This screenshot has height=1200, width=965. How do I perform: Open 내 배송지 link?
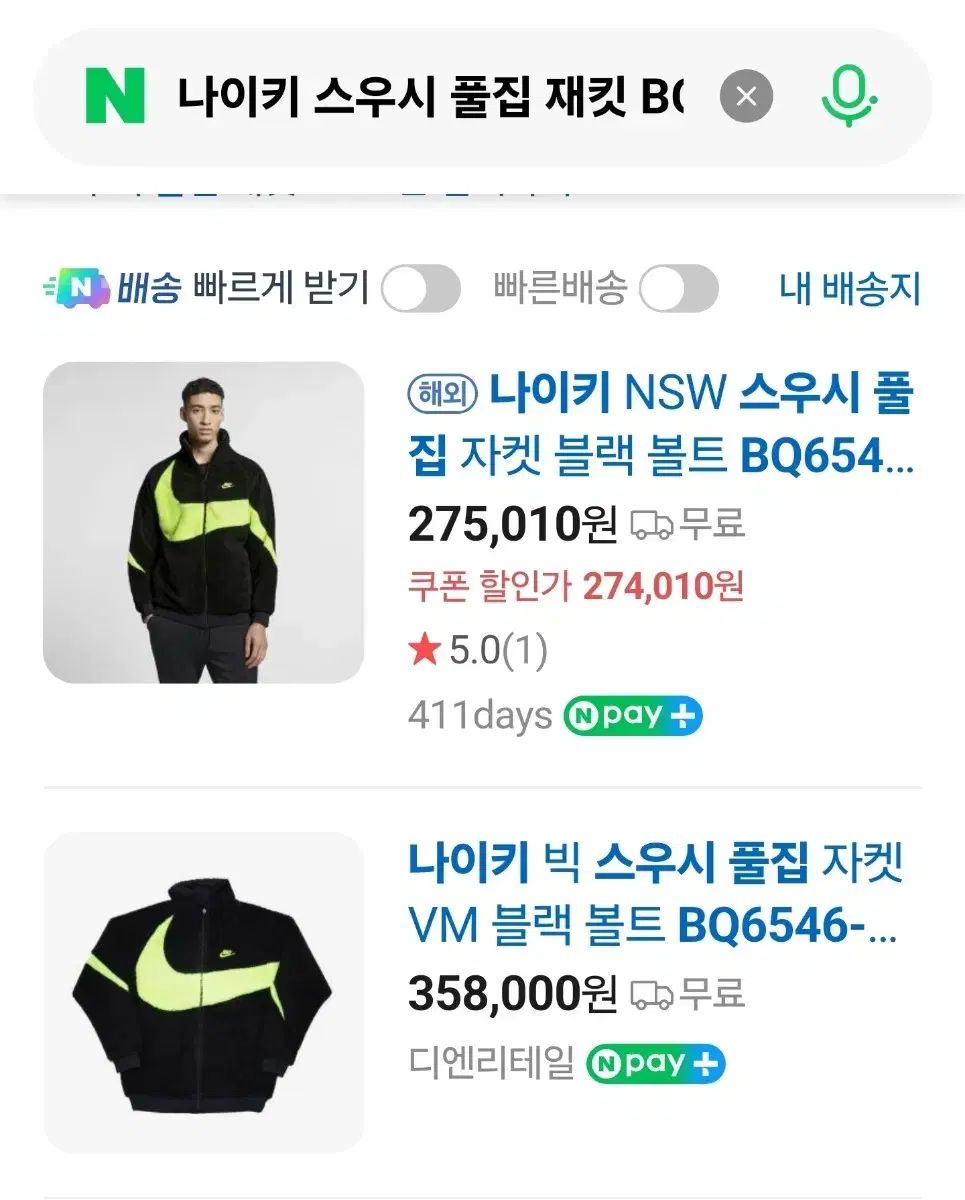pos(849,289)
